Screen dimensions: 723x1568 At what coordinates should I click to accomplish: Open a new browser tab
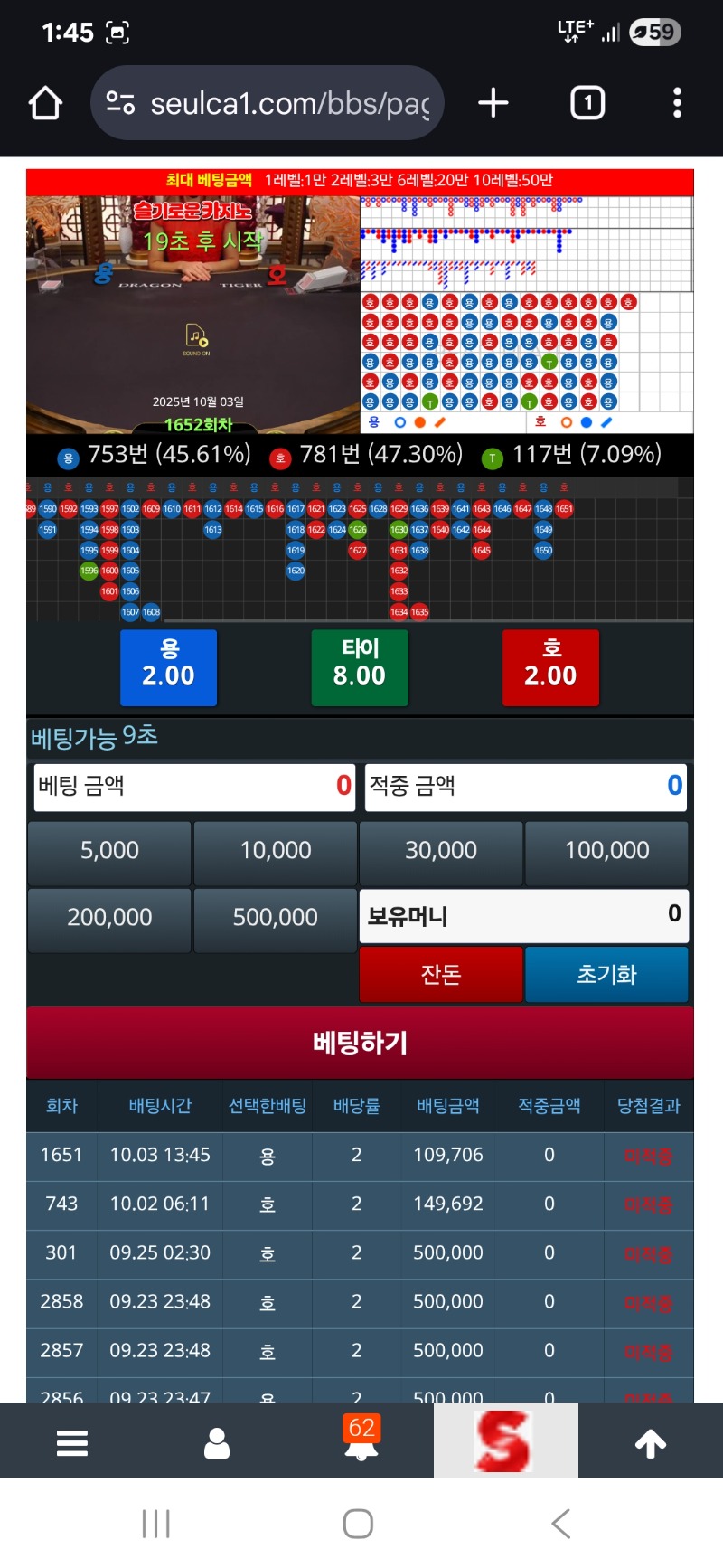pos(493,103)
